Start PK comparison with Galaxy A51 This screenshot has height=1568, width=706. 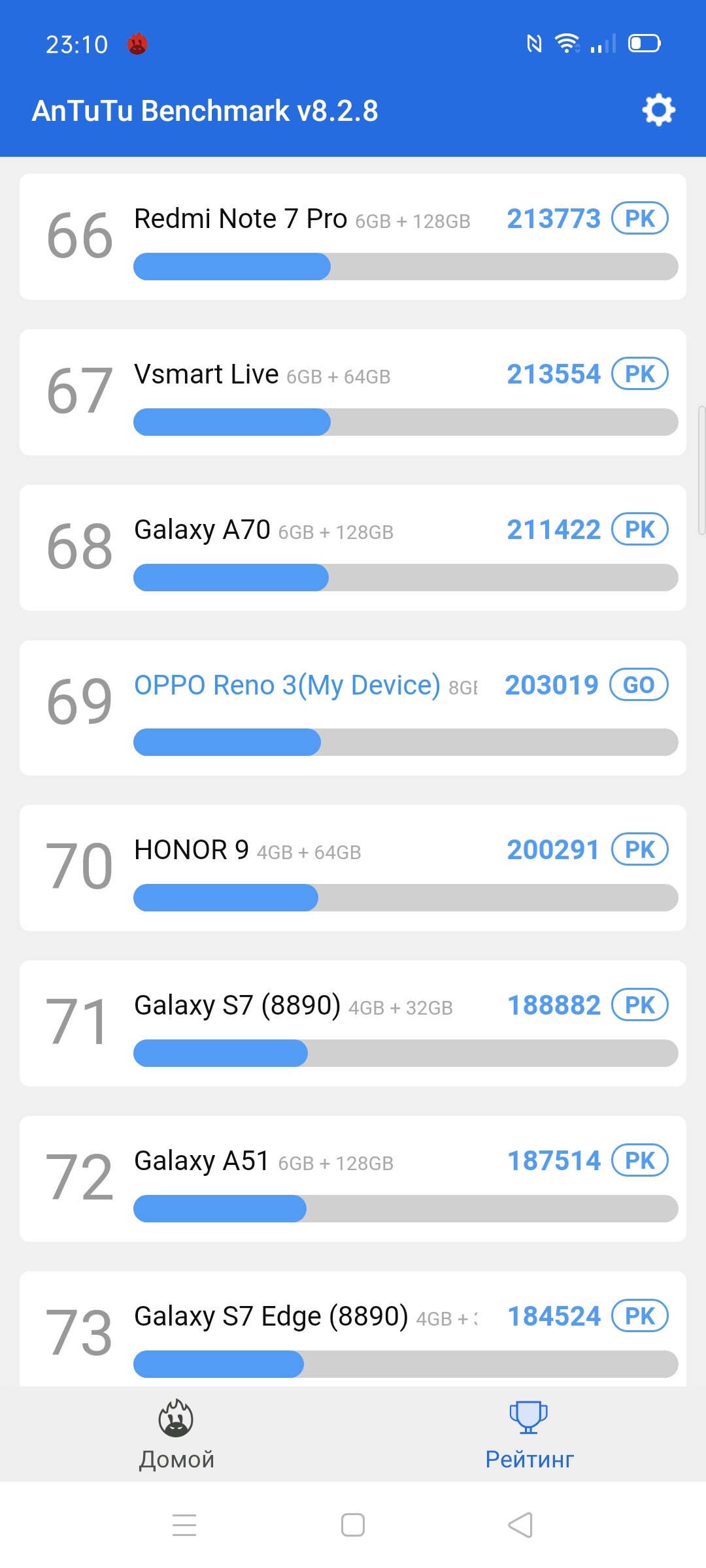(639, 1160)
